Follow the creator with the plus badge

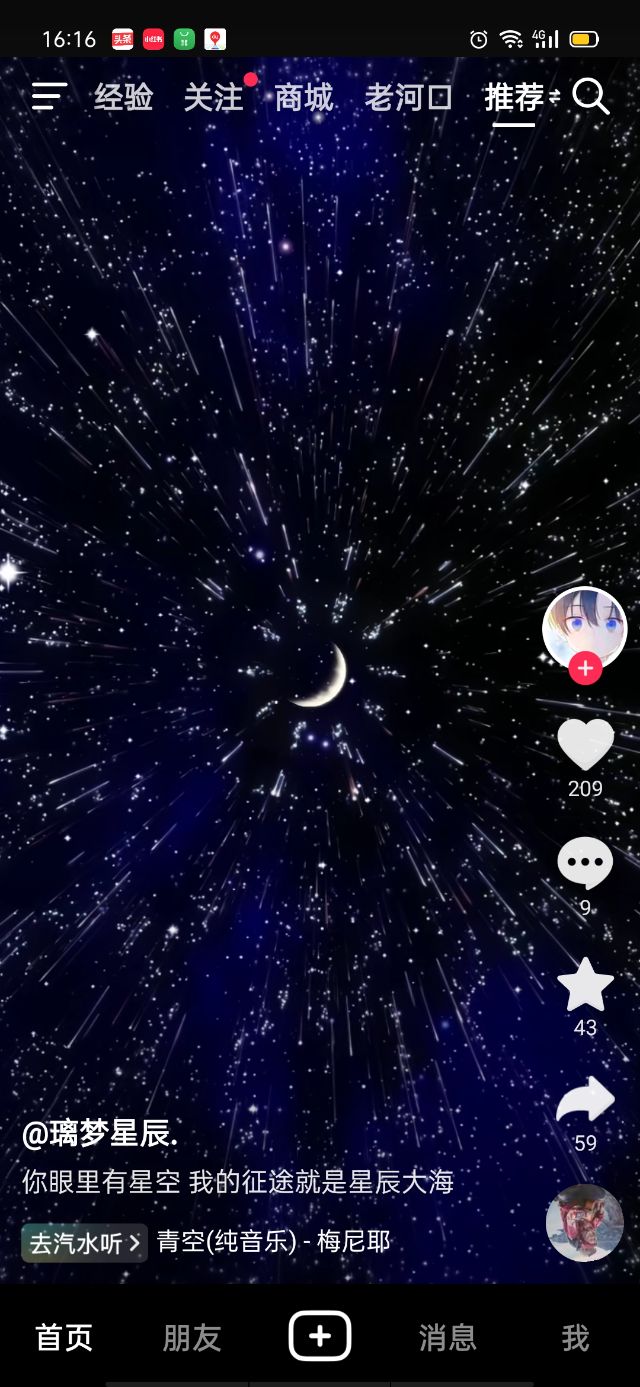click(585, 668)
